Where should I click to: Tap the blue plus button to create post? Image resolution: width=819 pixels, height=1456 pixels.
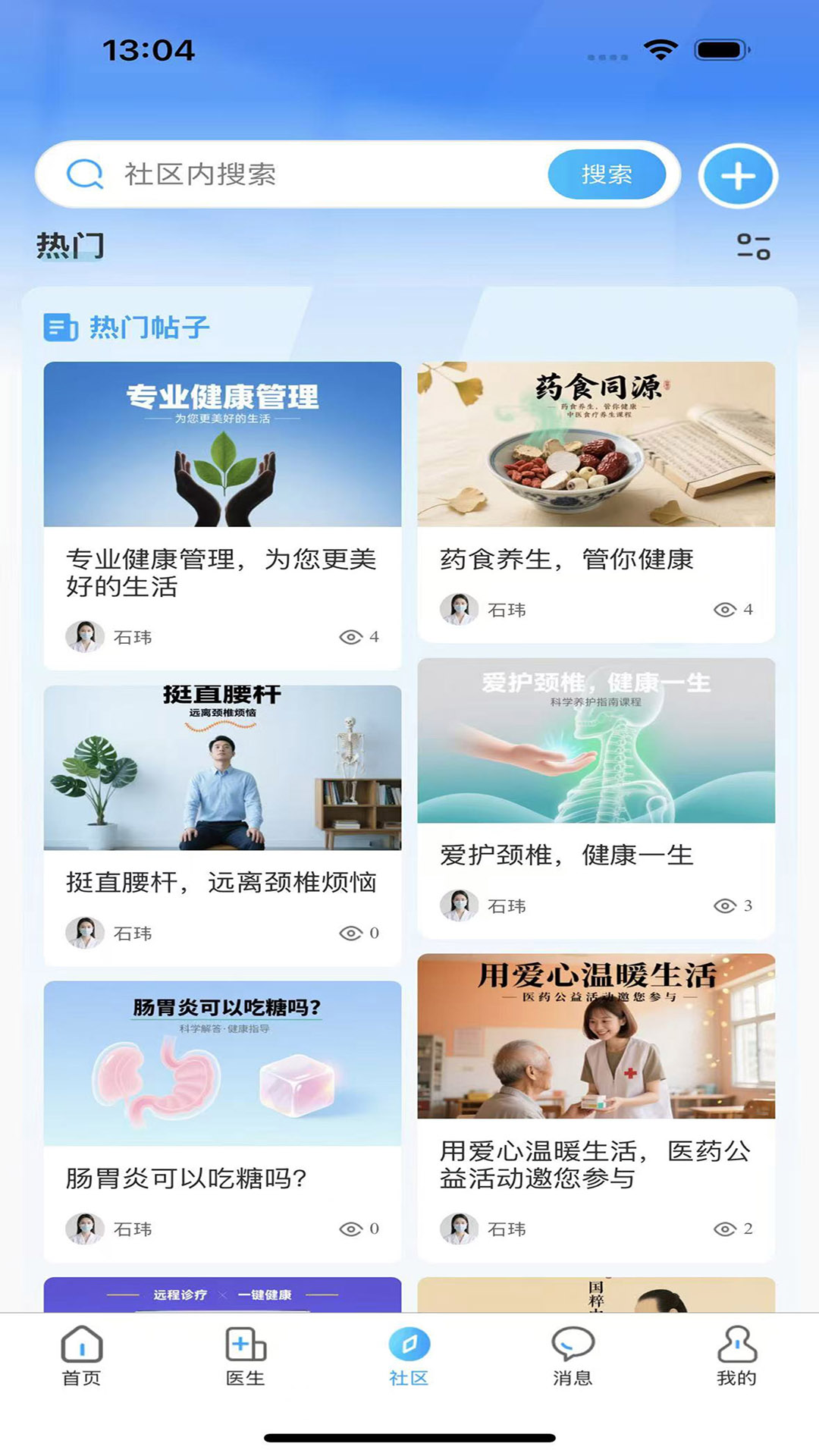pos(739,176)
